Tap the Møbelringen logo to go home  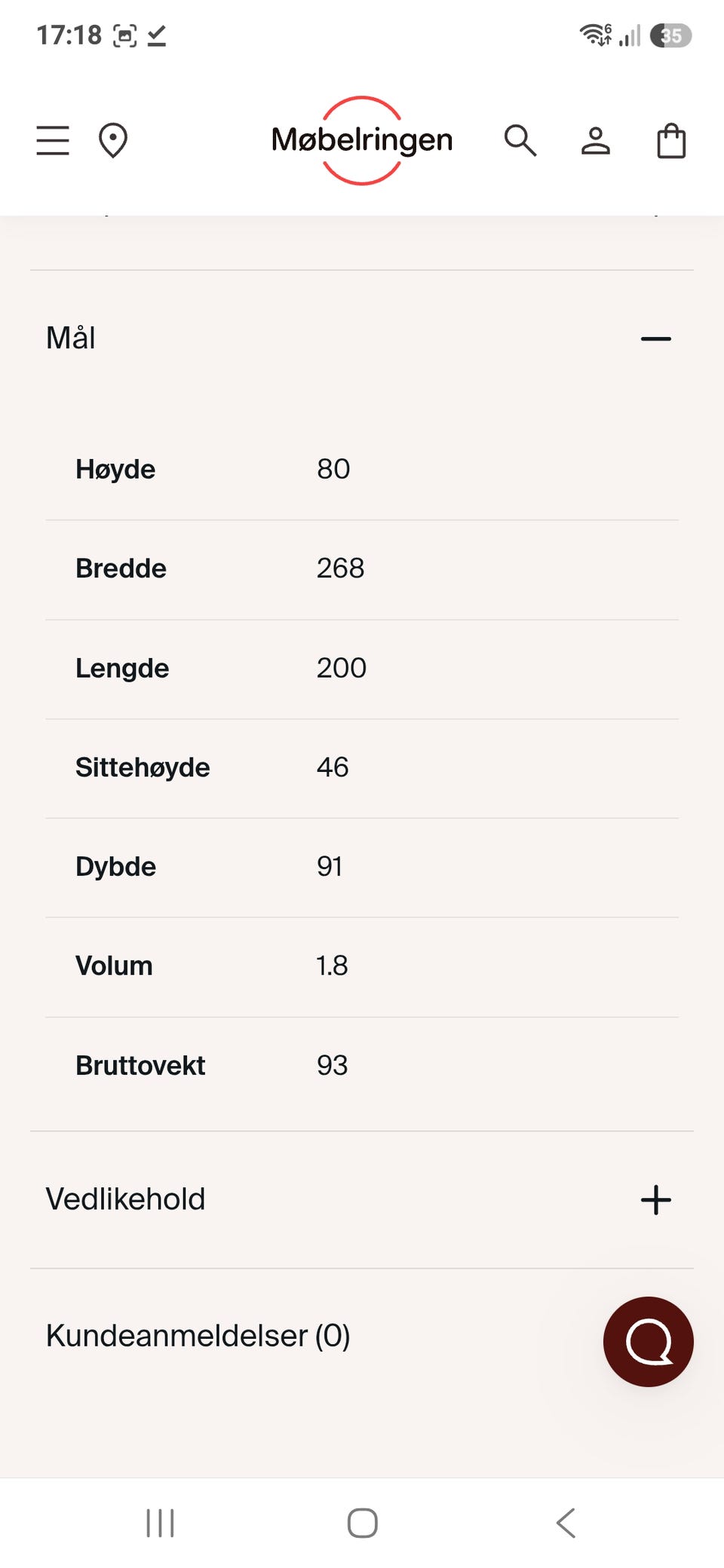pos(362,140)
